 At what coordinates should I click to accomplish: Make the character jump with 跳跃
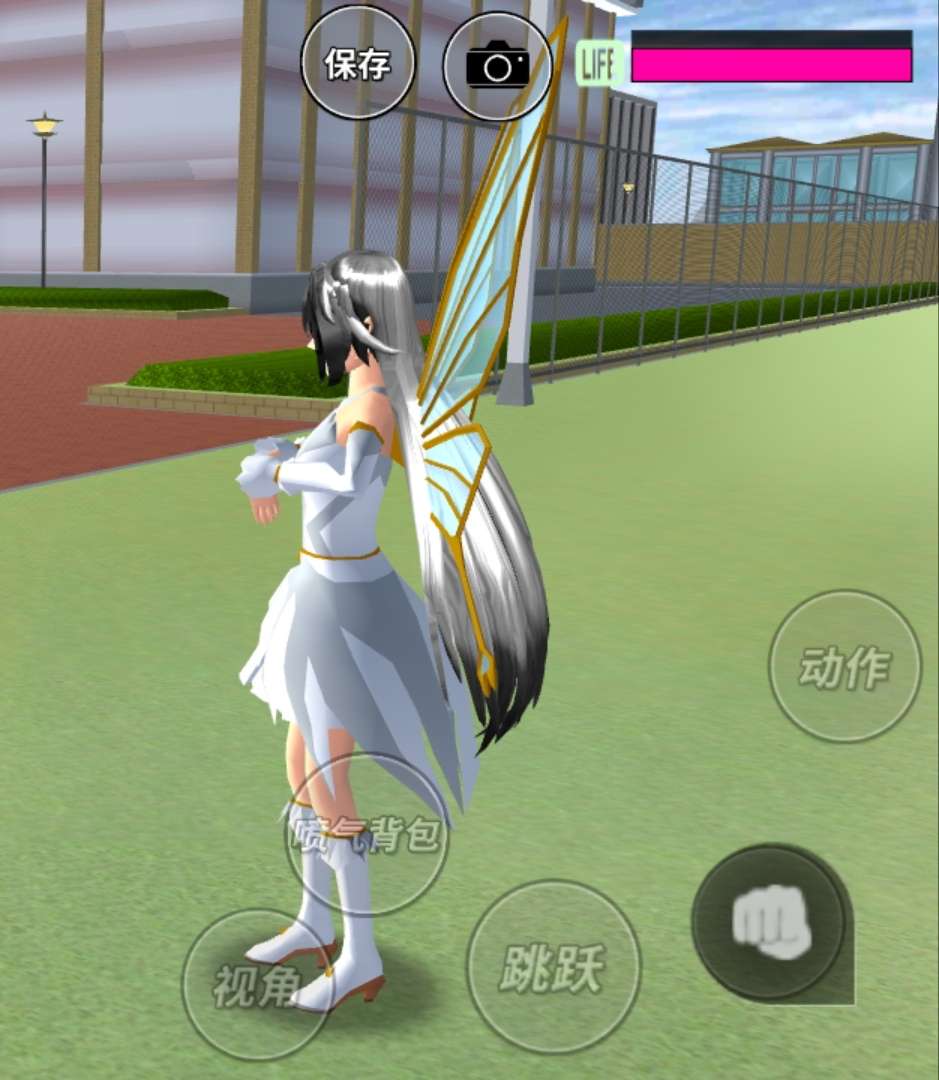(x=553, y=966)
